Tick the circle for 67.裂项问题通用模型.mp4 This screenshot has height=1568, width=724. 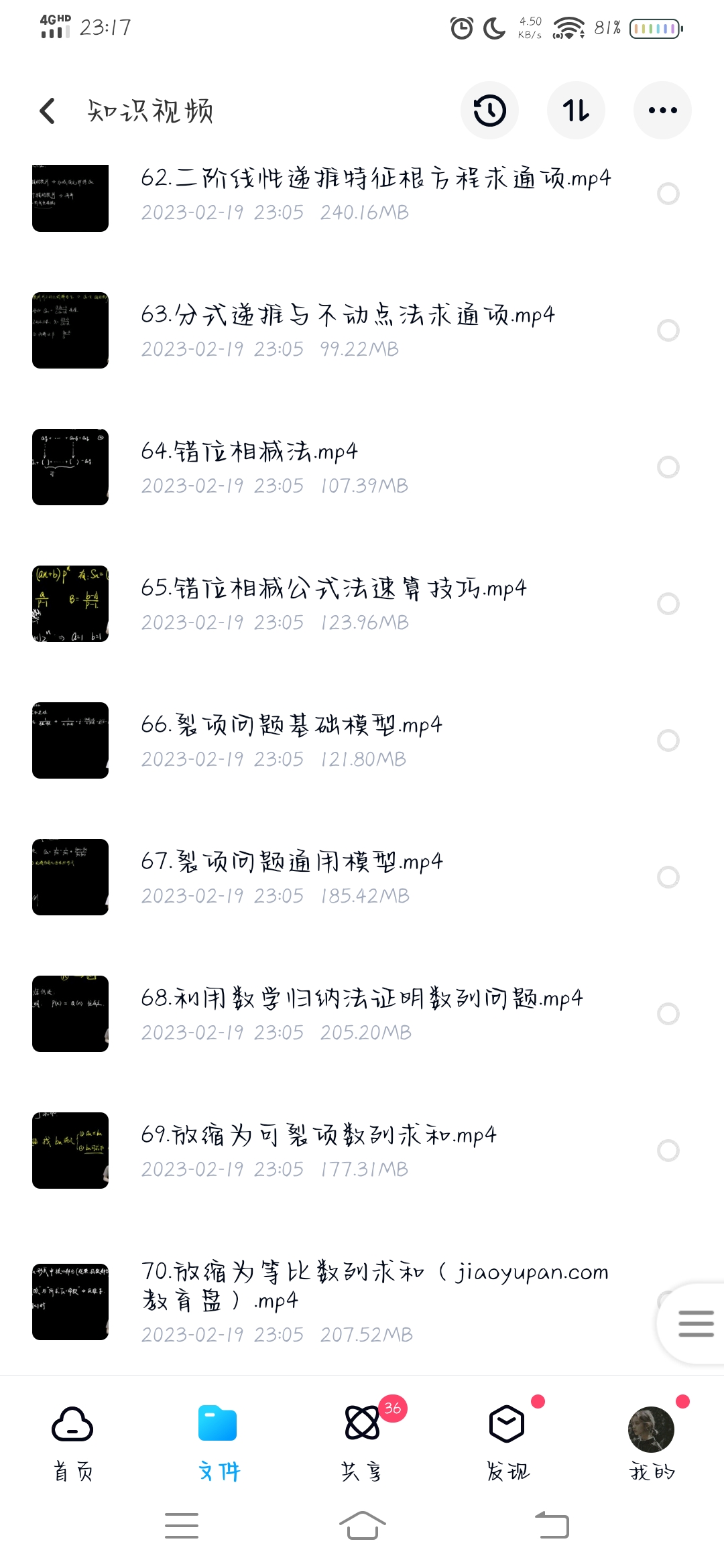tap(668, 877)
